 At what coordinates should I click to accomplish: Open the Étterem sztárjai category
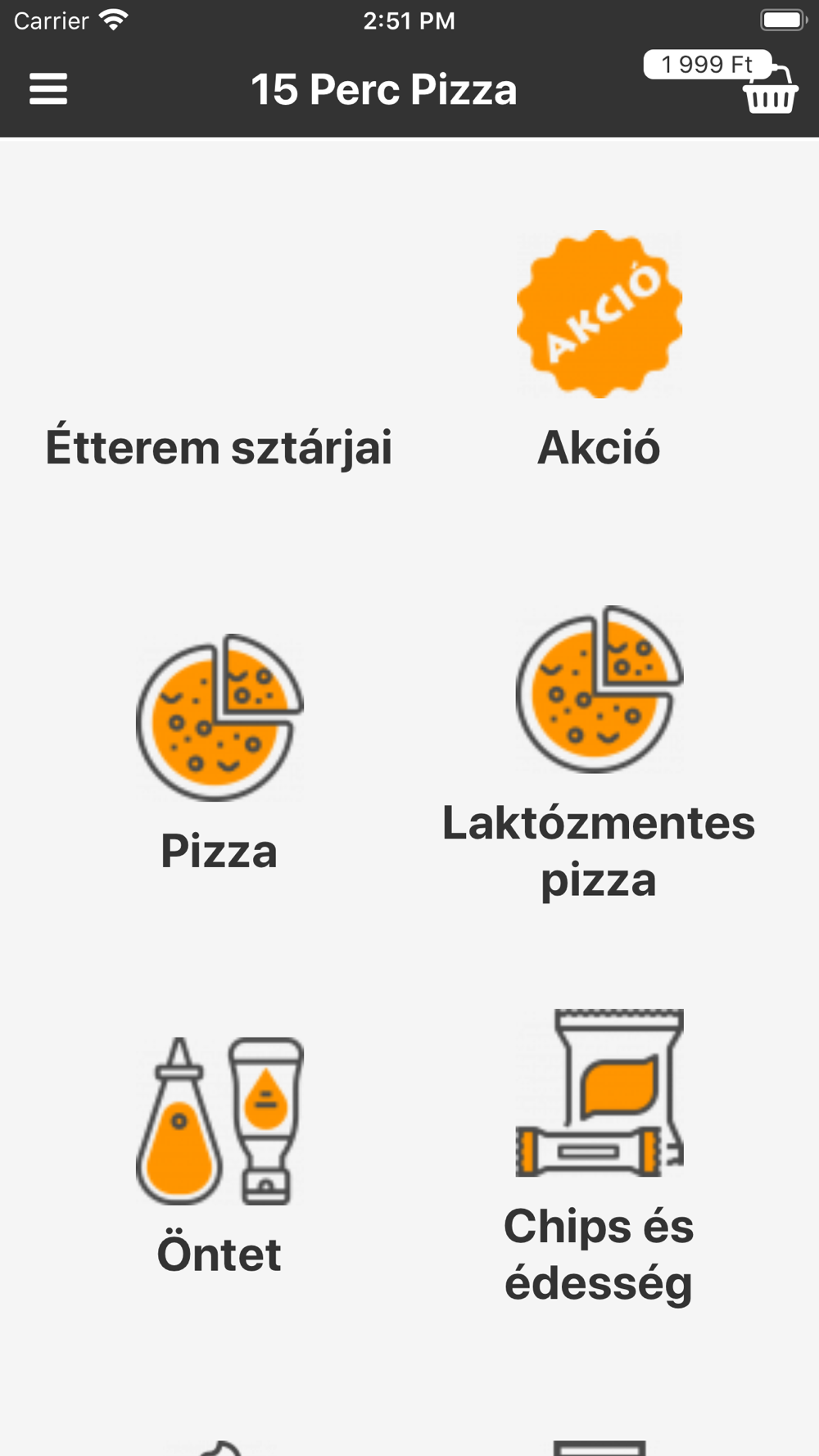(x=219, y=447)
